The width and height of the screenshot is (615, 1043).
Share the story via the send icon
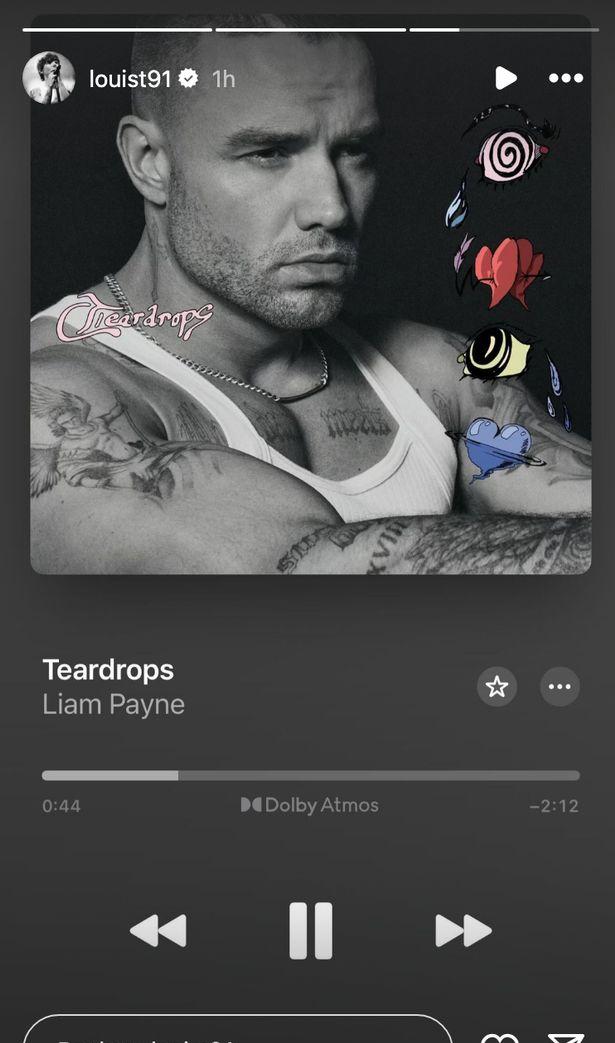click(566, 1036)
